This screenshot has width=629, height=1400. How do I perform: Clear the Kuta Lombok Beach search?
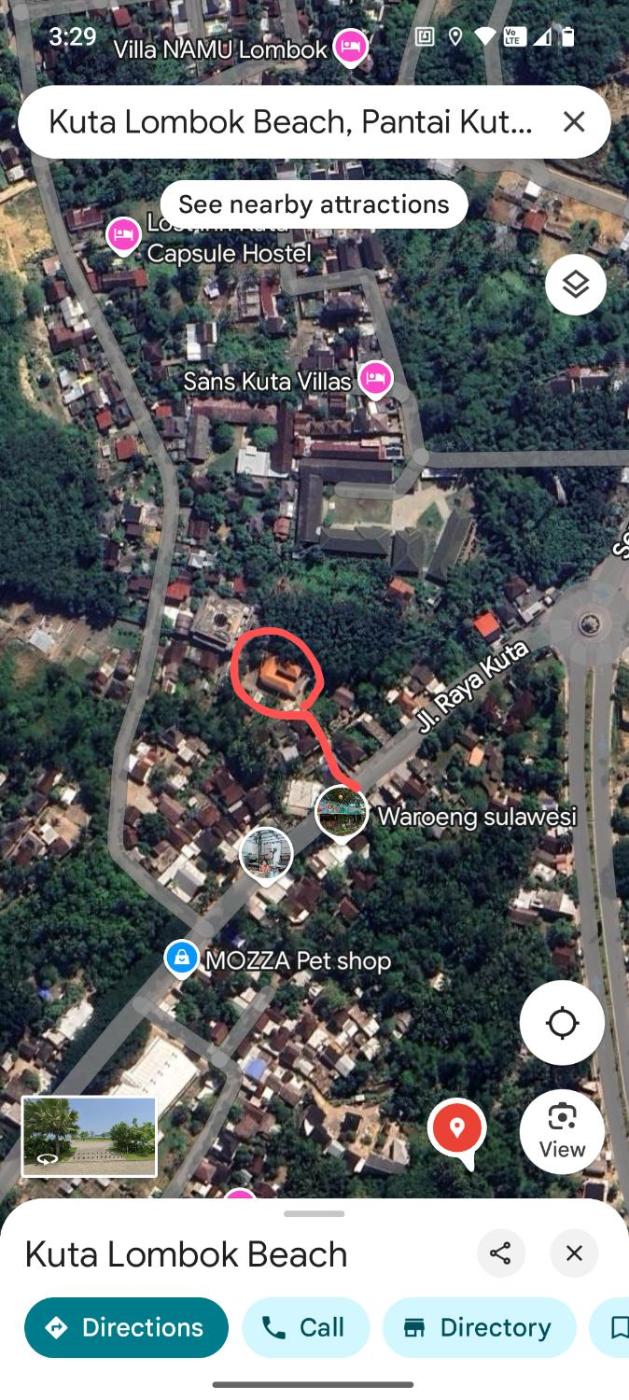point(574,122)
